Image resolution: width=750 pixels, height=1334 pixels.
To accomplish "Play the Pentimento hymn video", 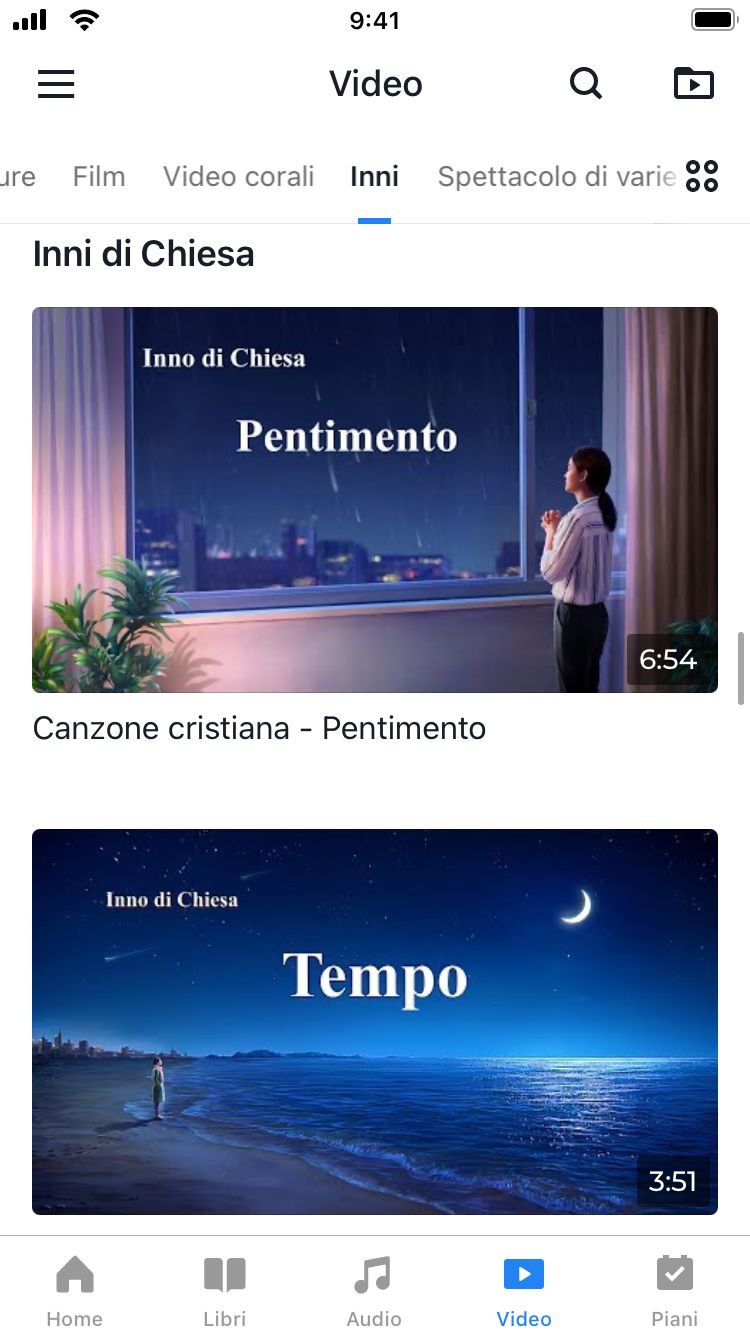I will point(375,499).
